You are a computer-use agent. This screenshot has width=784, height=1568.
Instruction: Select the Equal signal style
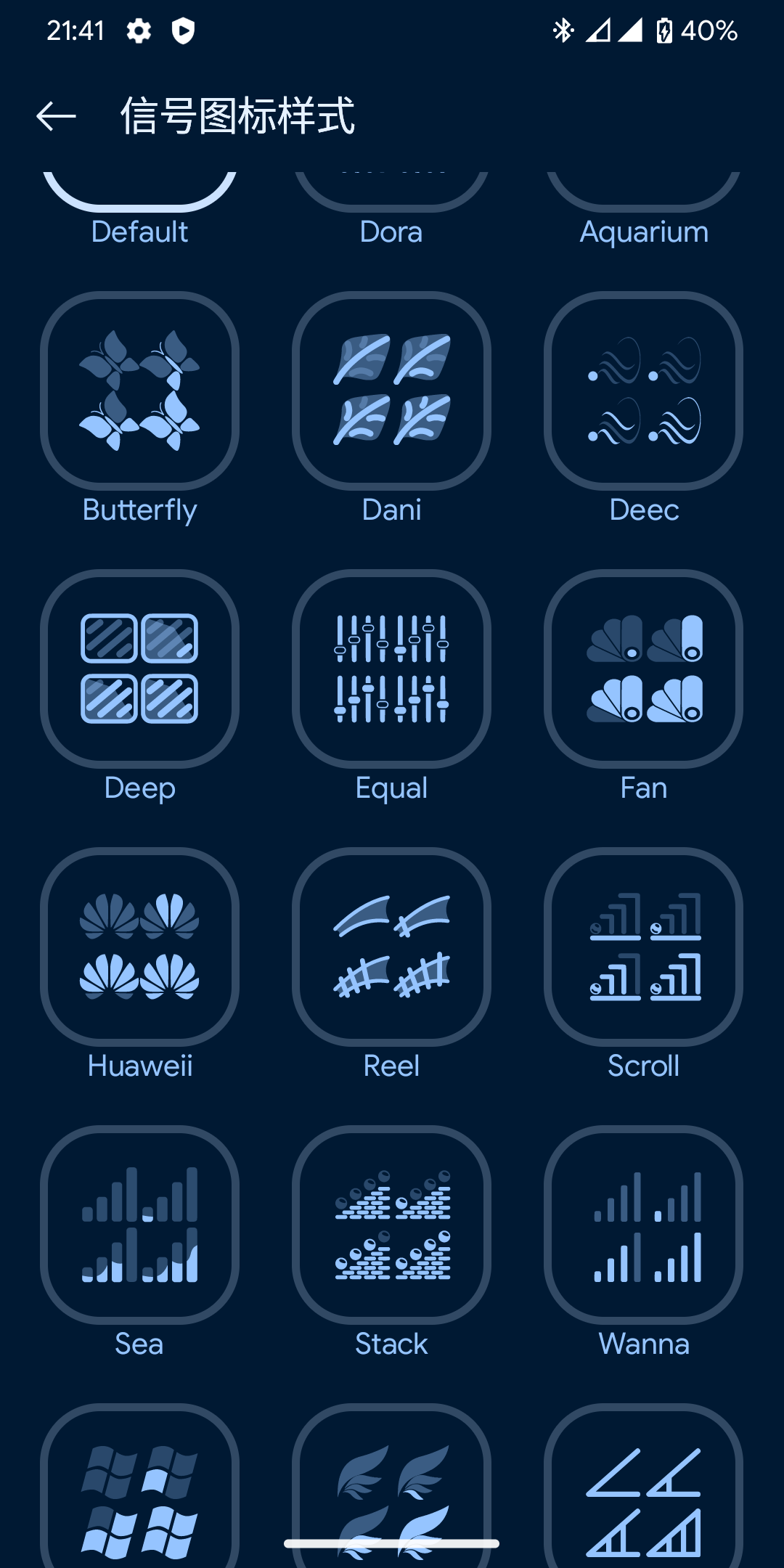point(391,669)
